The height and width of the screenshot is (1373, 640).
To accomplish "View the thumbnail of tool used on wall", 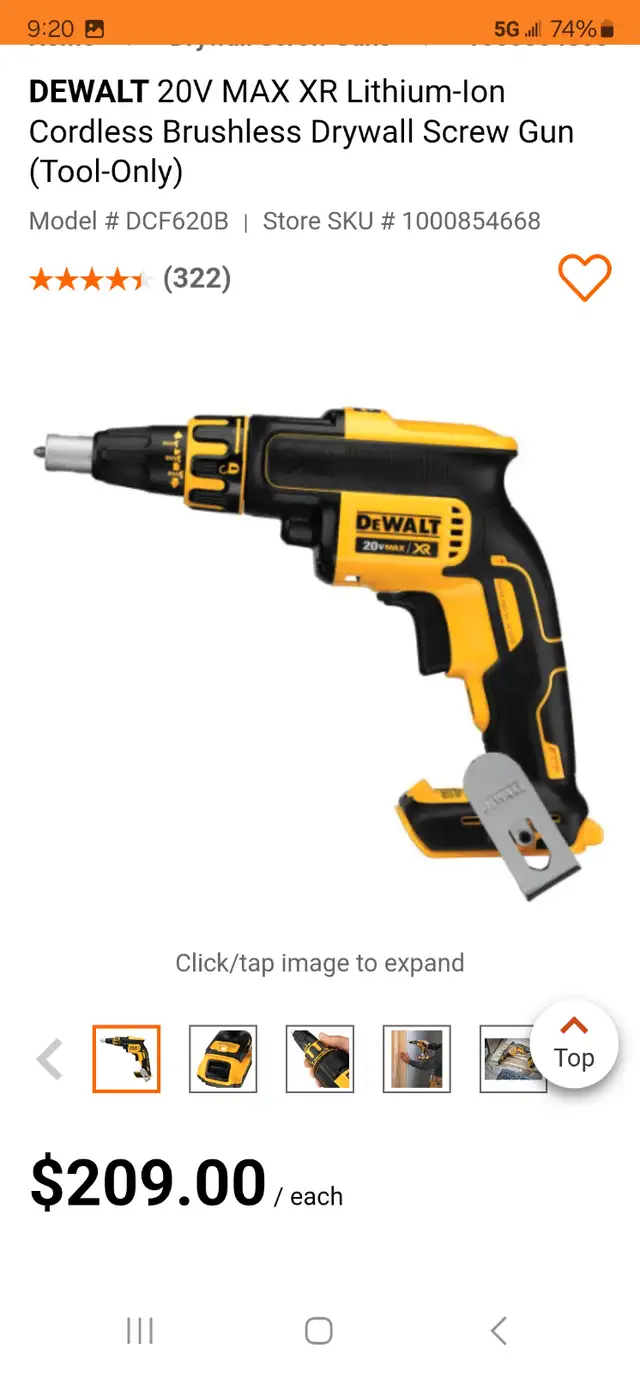I will (417, 1059).
